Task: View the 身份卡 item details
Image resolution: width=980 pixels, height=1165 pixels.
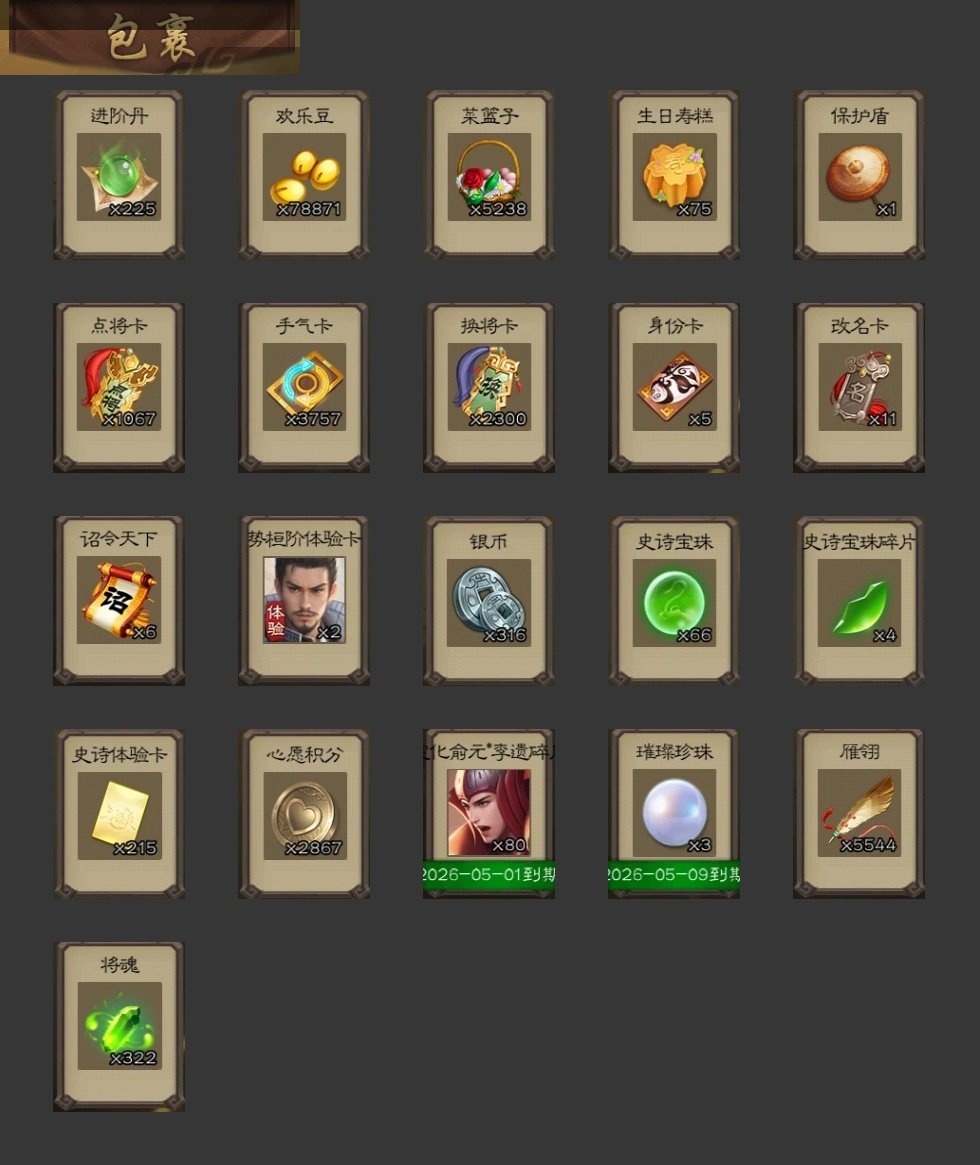Action: click(x=675, y=388)
